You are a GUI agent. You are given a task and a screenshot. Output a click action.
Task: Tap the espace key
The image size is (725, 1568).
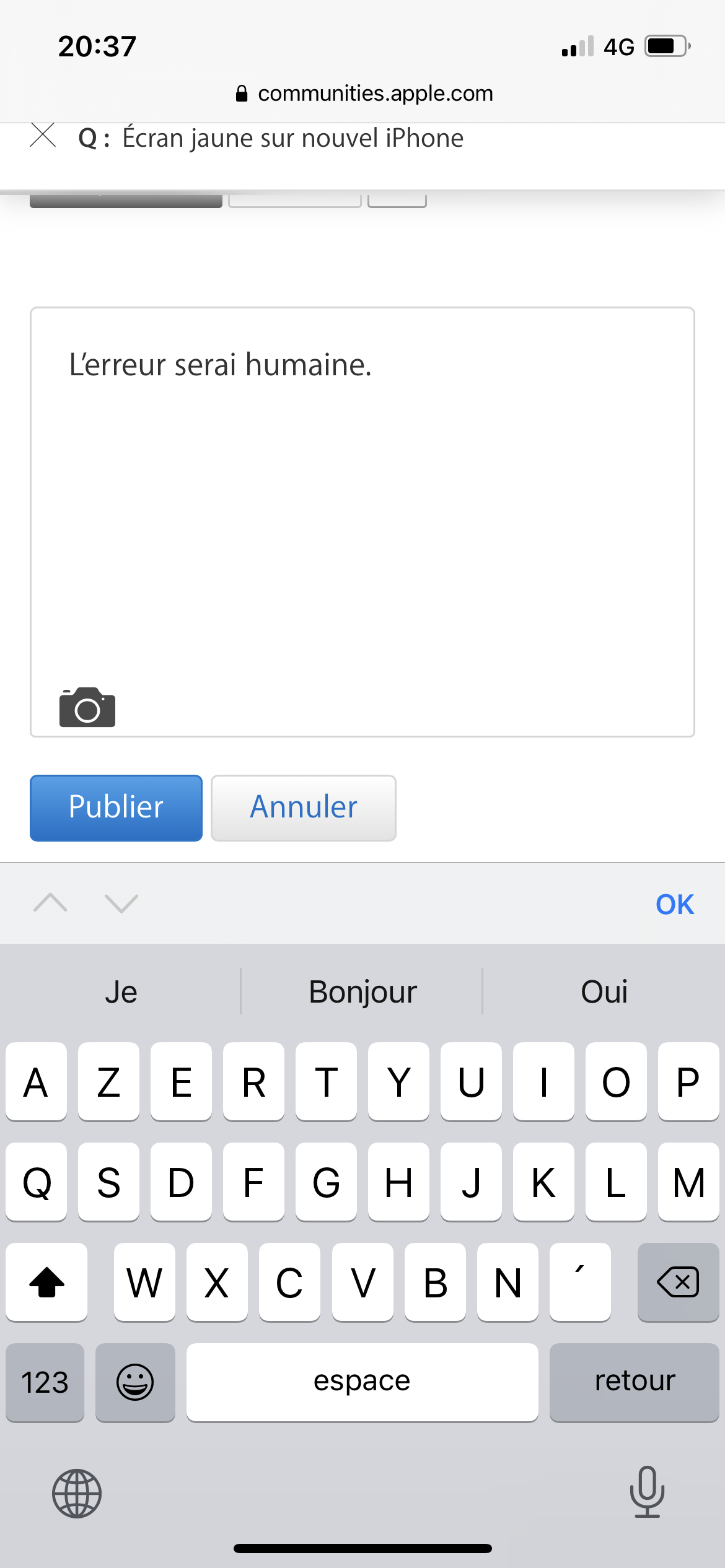(362, 1382)
